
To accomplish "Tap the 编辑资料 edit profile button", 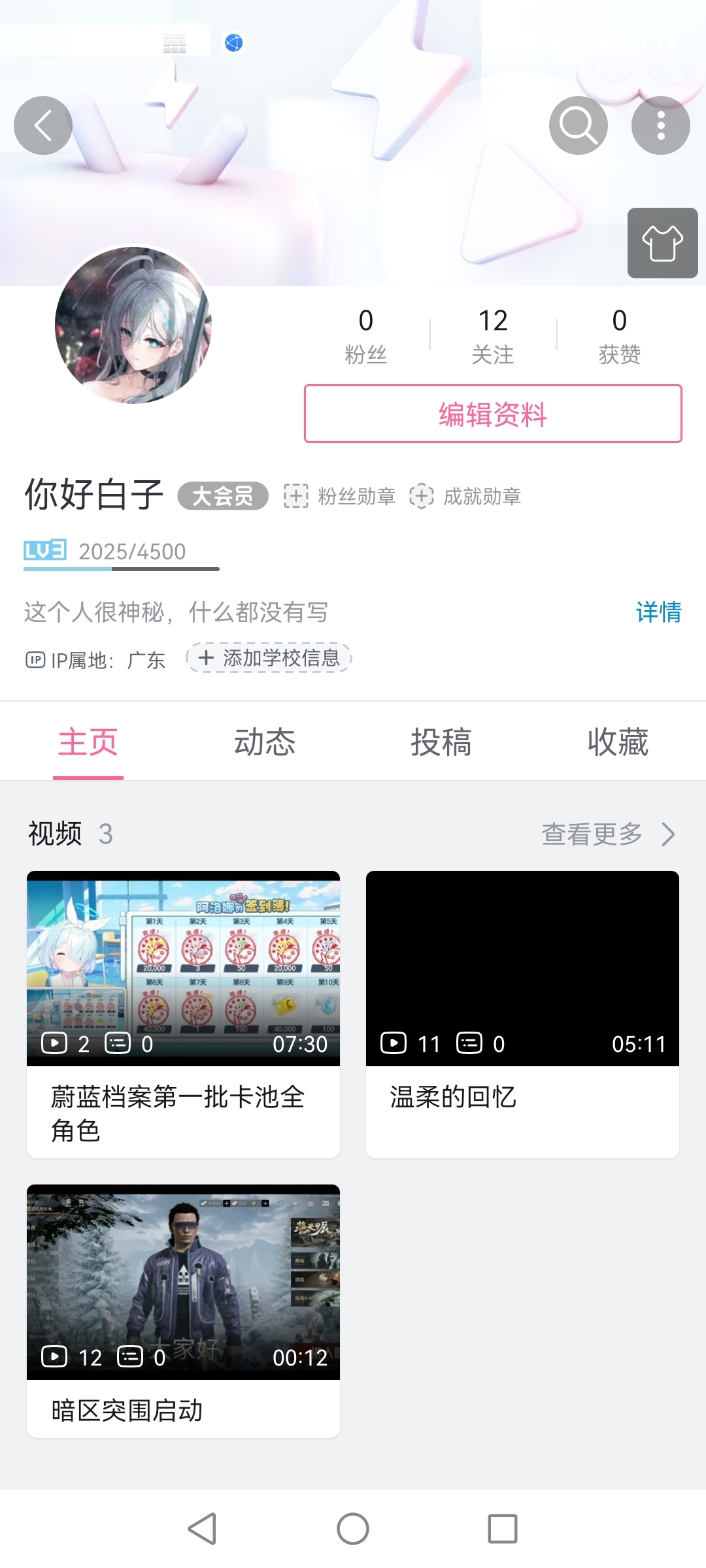I will pos(493,414).
